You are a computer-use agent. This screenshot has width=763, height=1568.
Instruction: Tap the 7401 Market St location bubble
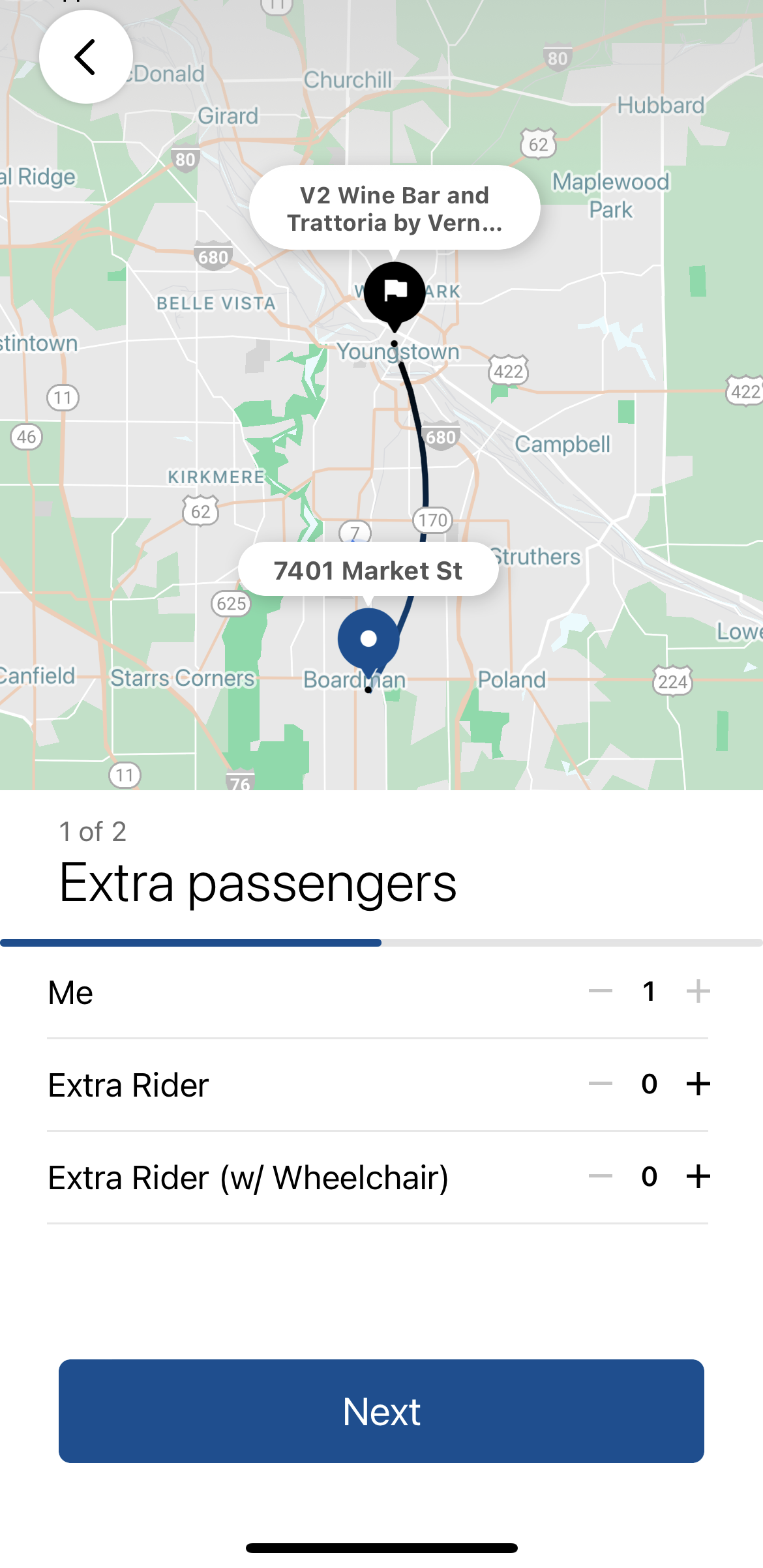(x=368, y=569)
